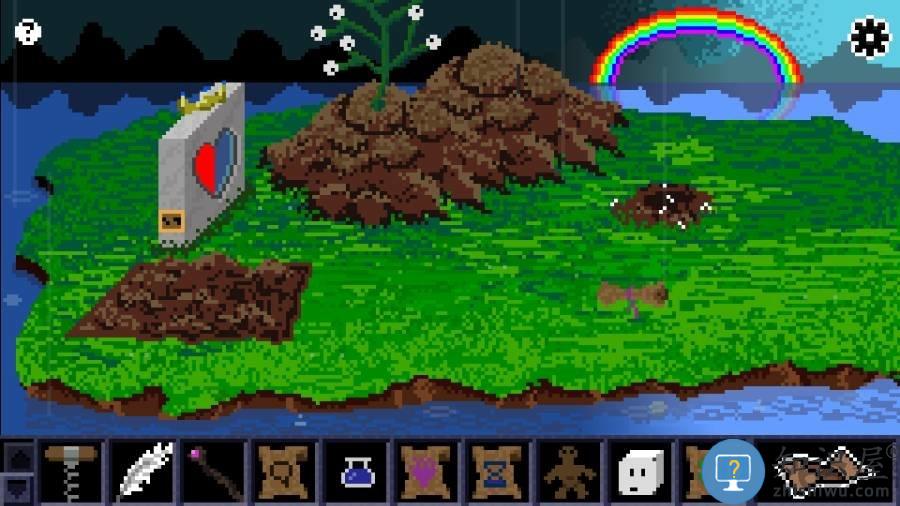900x506 pixels.
Task: Tap the plant atop the dirt mound
Action: [x=375, y=50]
